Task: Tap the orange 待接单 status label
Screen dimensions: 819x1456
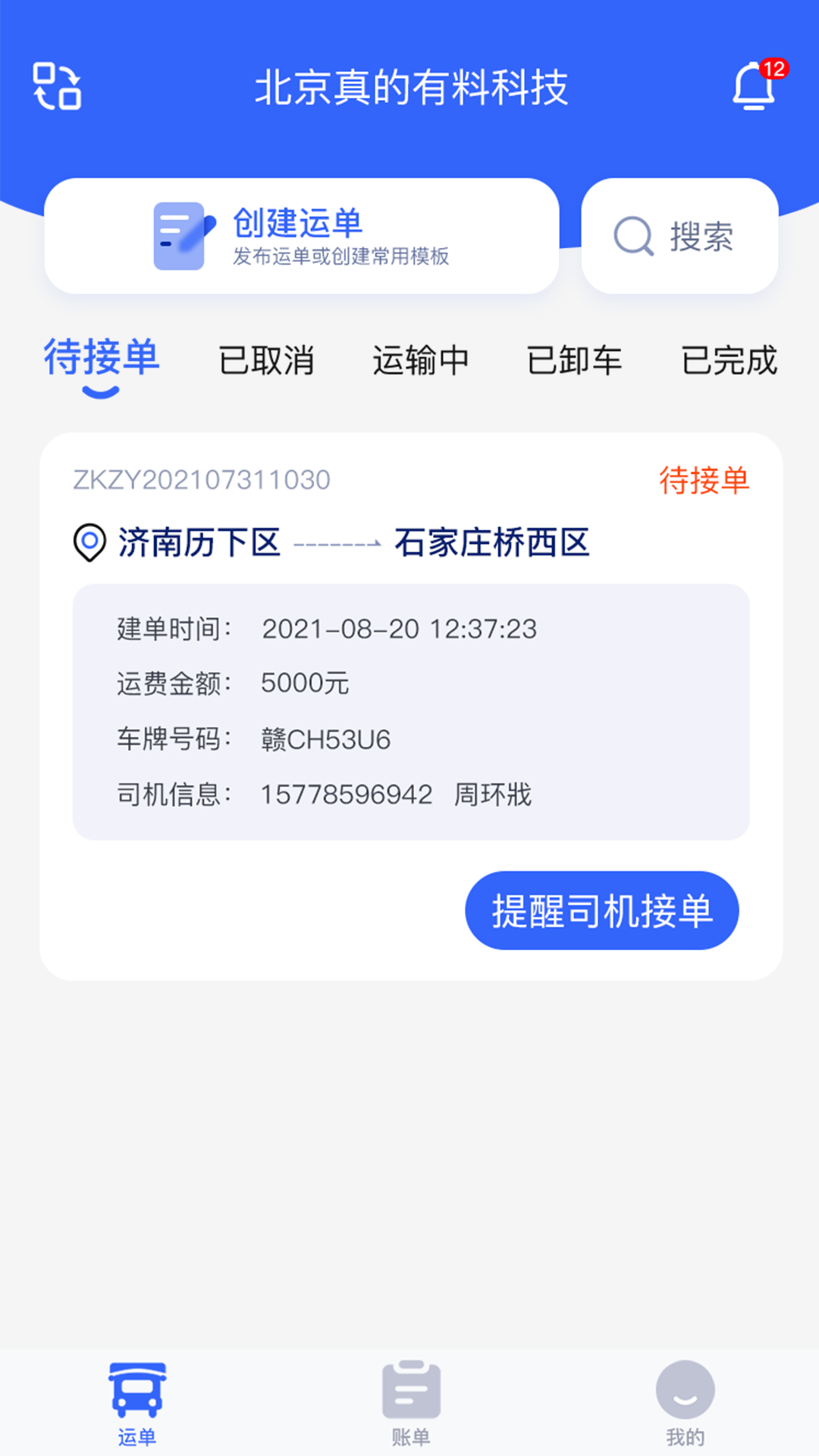Action: pos(704,480)
